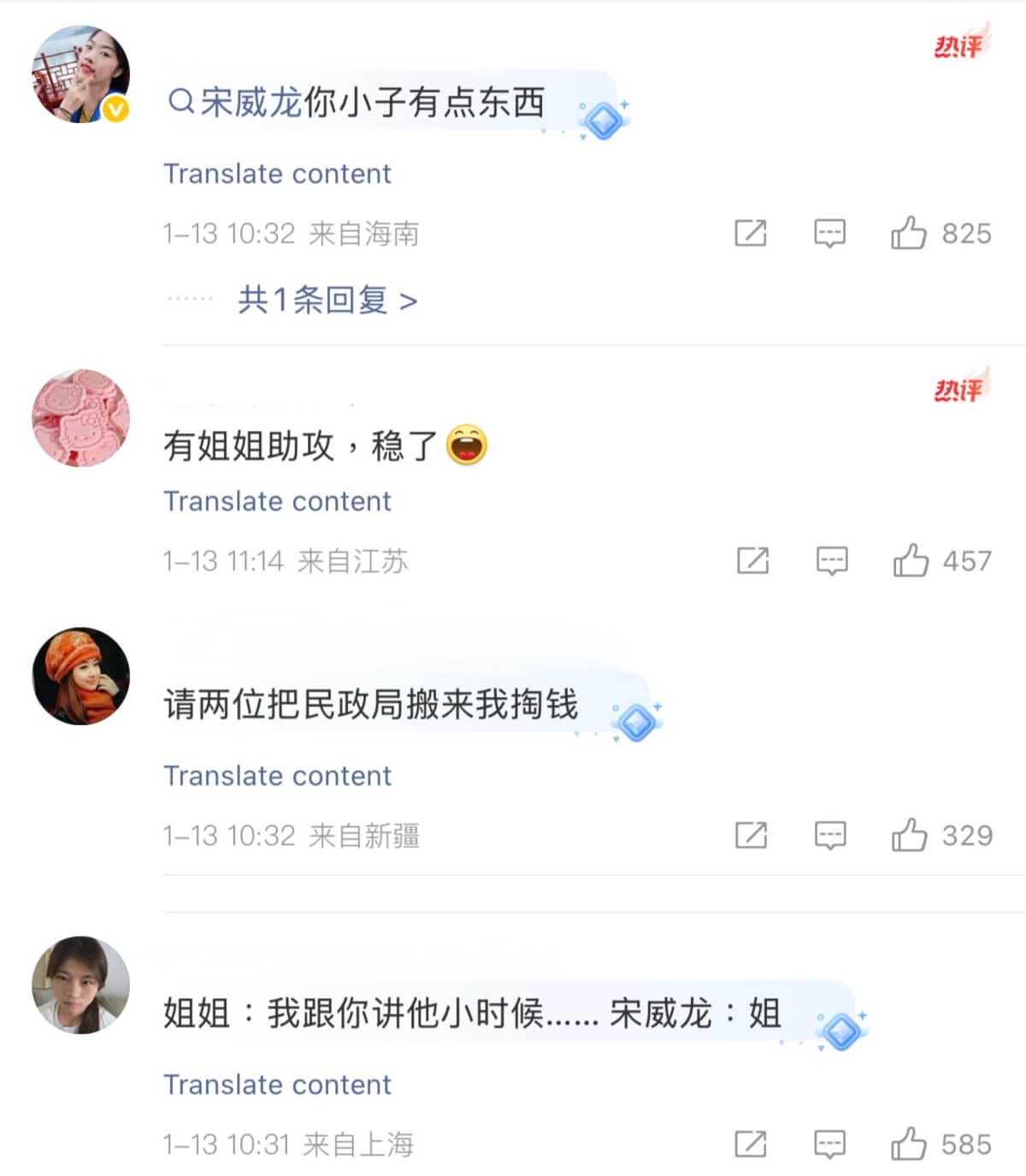Repost the comment from 新疆
Image resolution: width=1026 pixels, height=1176 pixels.
click(751, 835)
